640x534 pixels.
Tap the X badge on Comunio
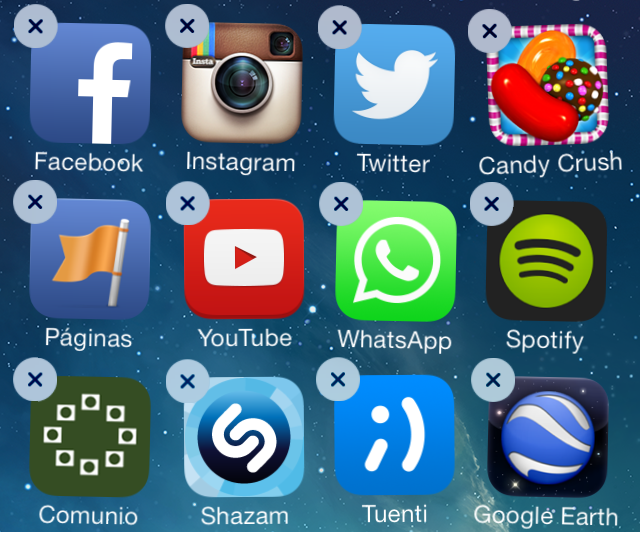[36, 379]
